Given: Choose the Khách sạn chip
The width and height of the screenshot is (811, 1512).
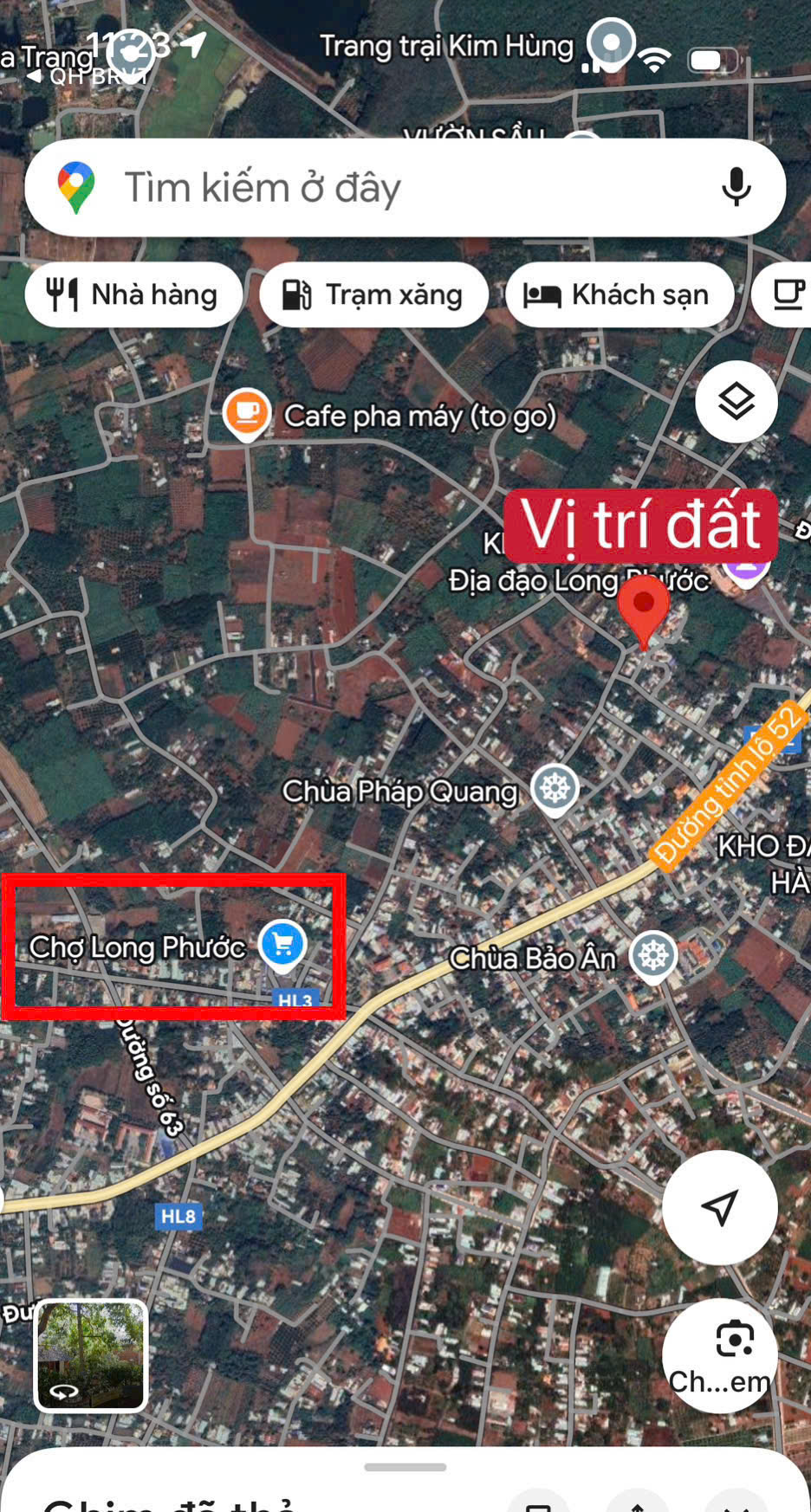Looking at the screenshot, I should 619,295.
